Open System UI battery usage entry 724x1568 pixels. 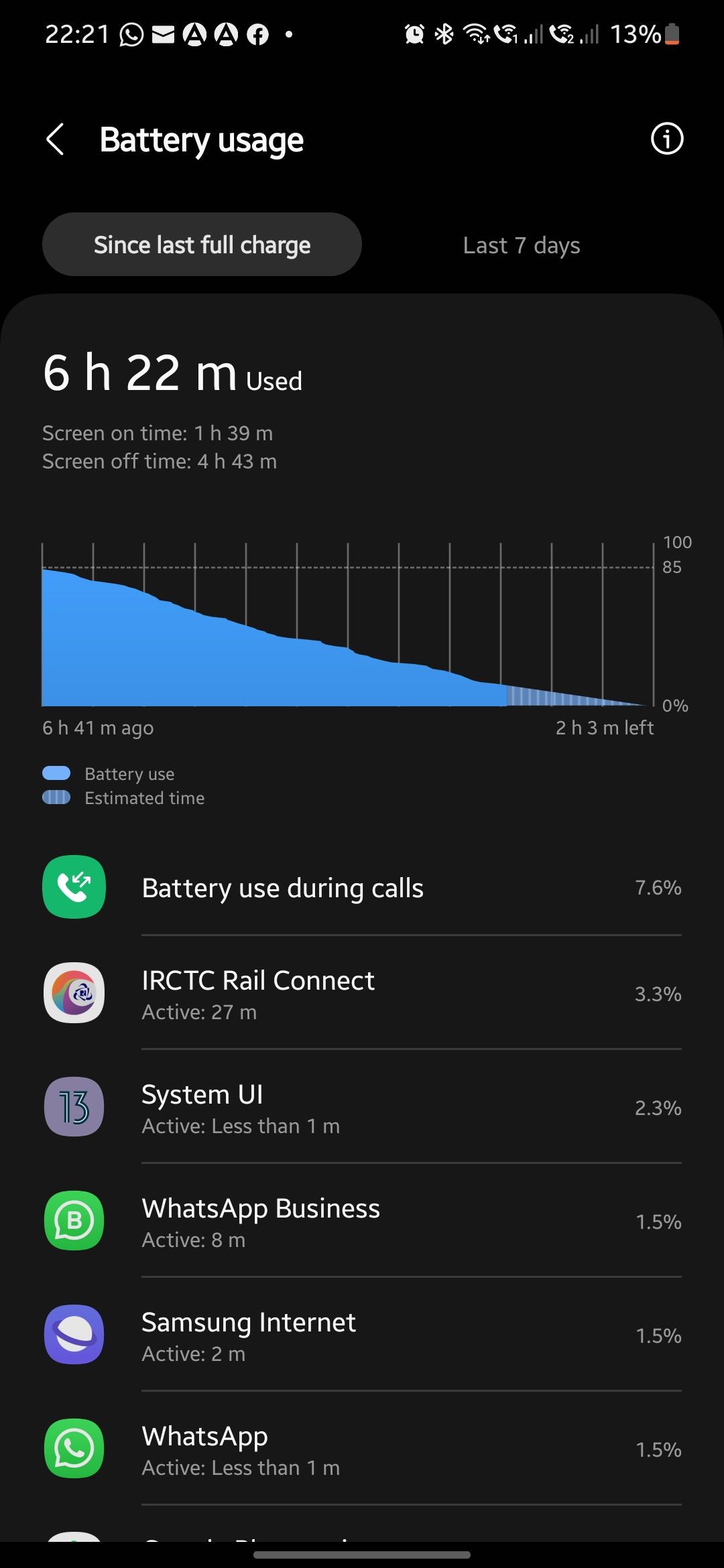tap(362, 1107)
